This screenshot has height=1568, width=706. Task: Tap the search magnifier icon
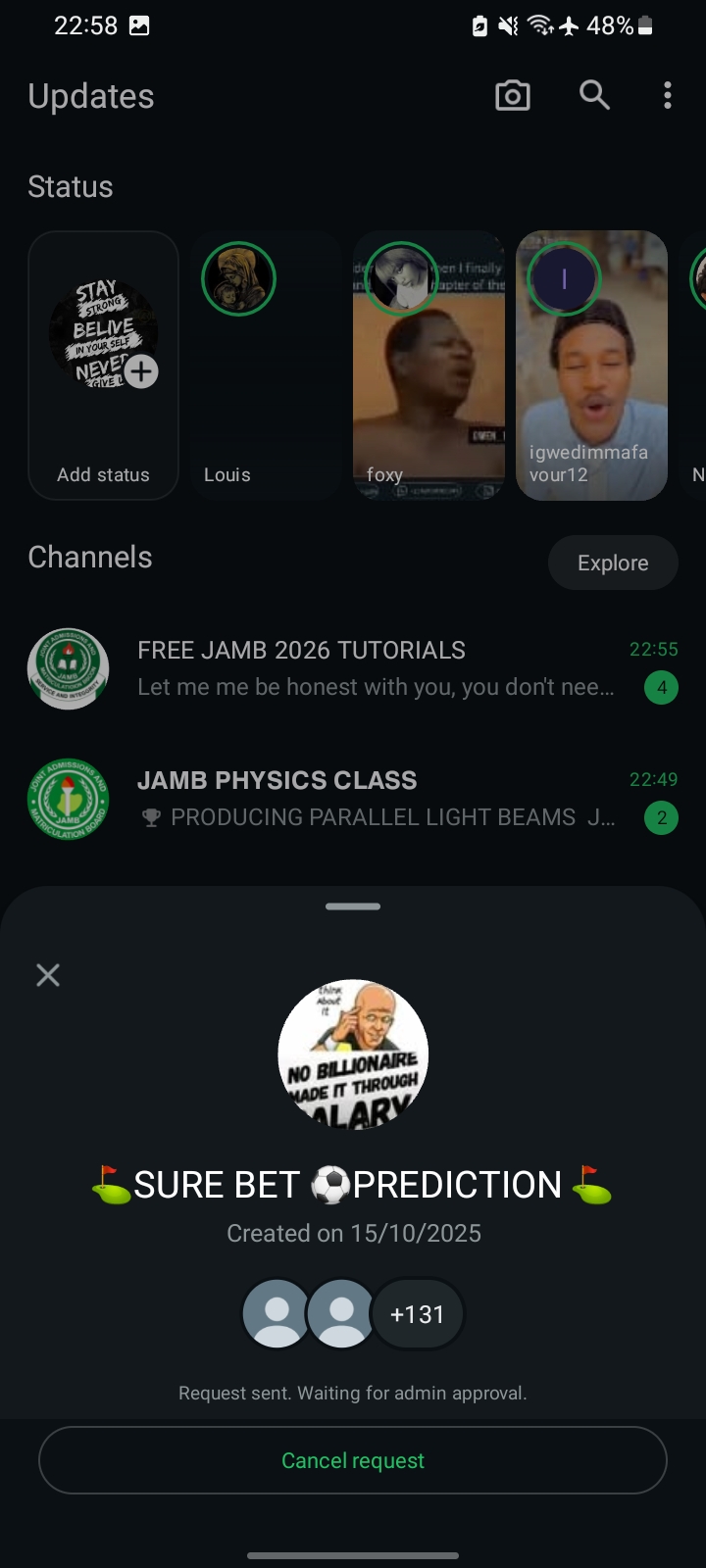pos(594,95)
